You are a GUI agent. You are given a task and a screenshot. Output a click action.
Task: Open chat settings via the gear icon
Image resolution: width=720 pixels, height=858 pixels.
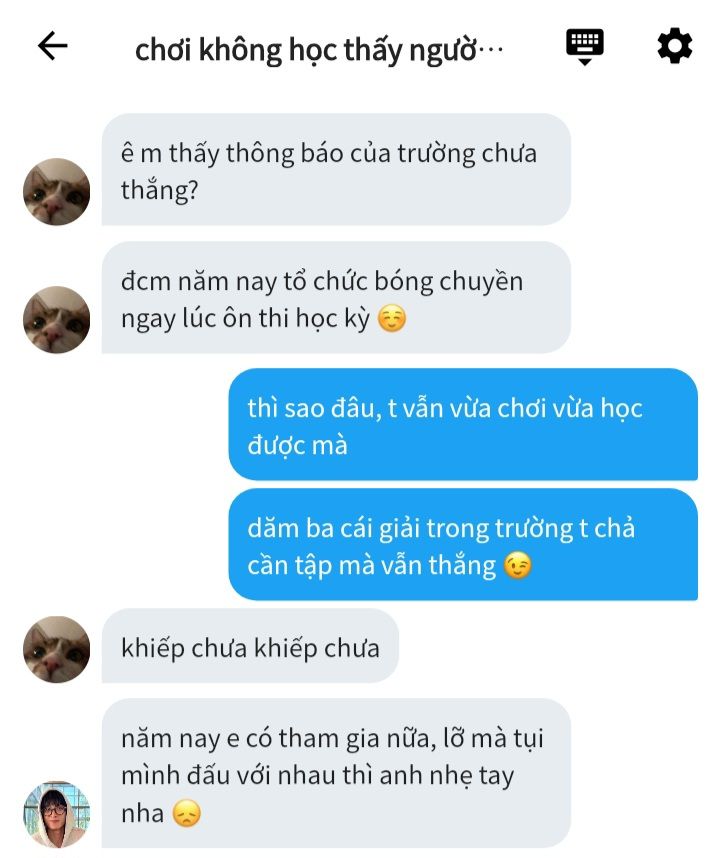674,46
